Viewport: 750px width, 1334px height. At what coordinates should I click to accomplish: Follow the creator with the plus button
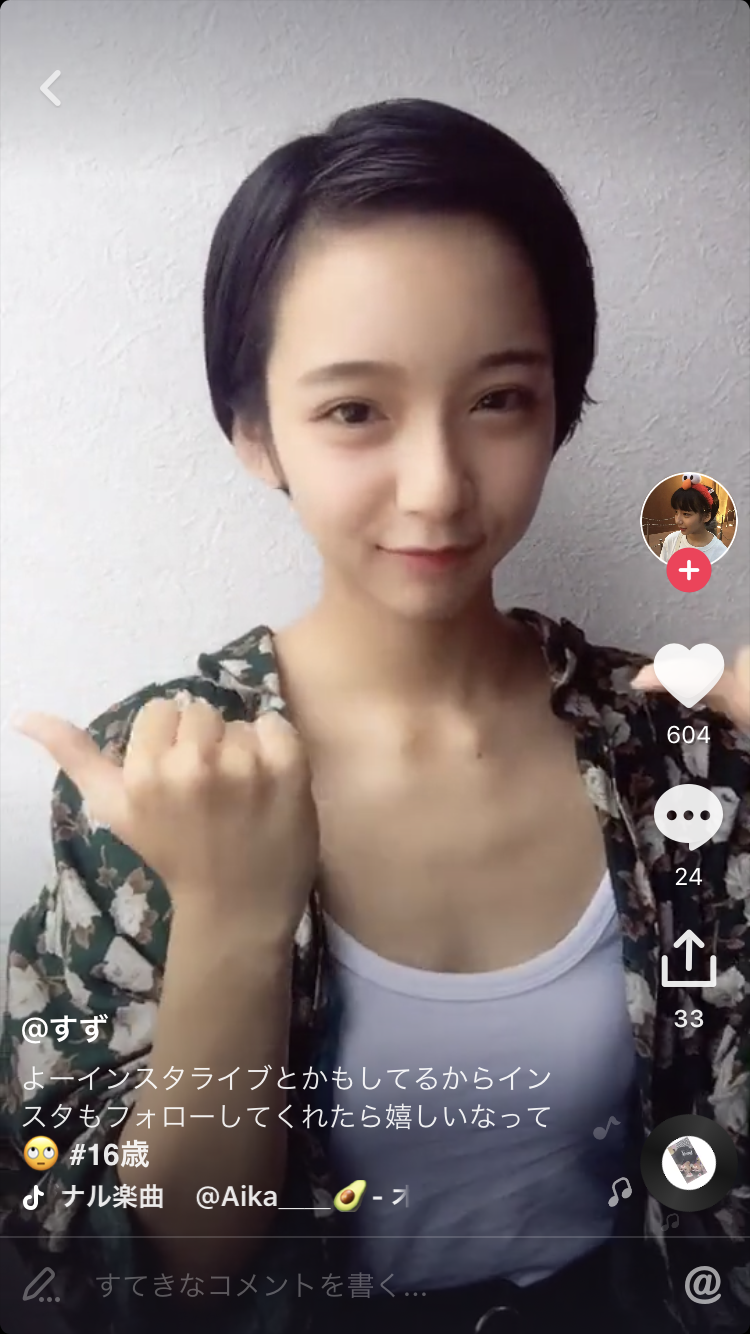689,571
